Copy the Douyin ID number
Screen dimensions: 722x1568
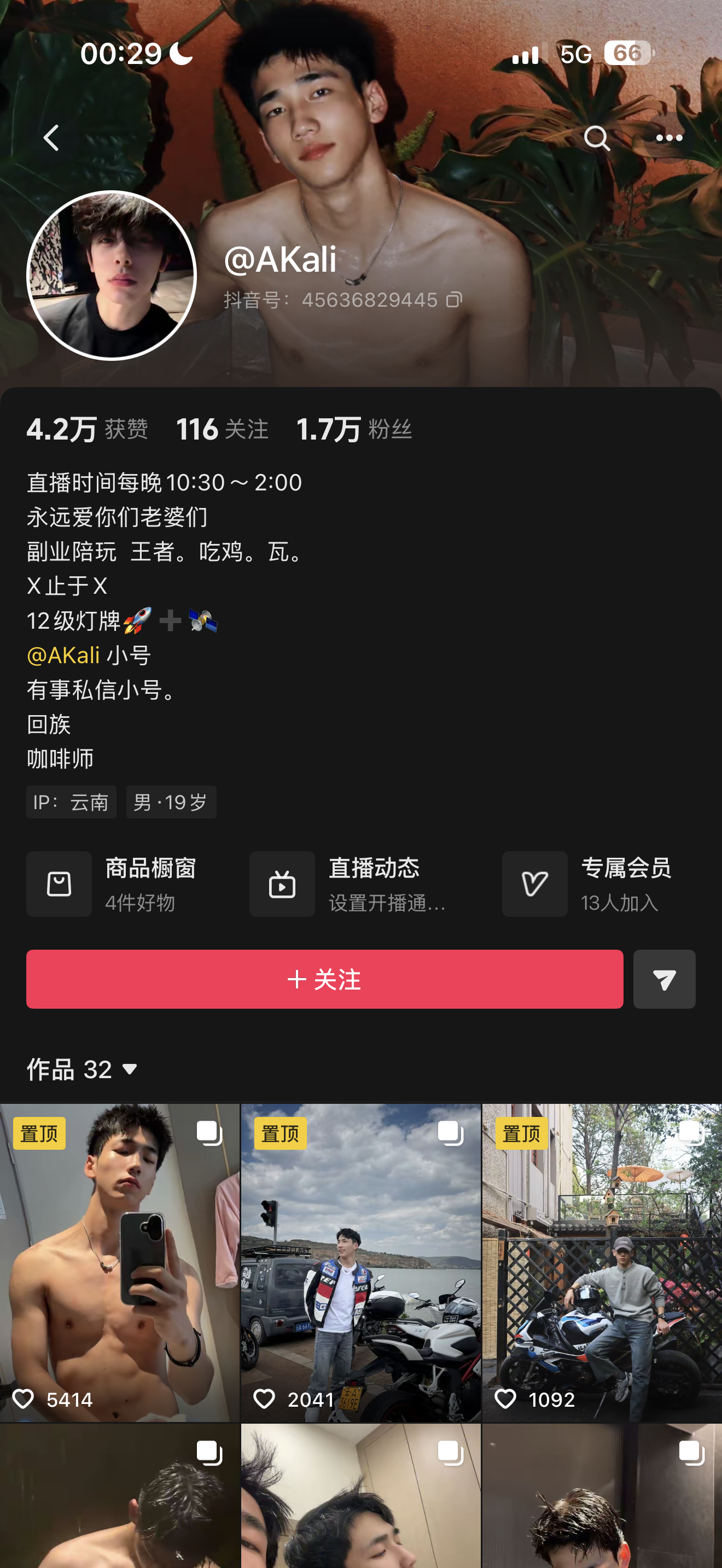point(454,300)
